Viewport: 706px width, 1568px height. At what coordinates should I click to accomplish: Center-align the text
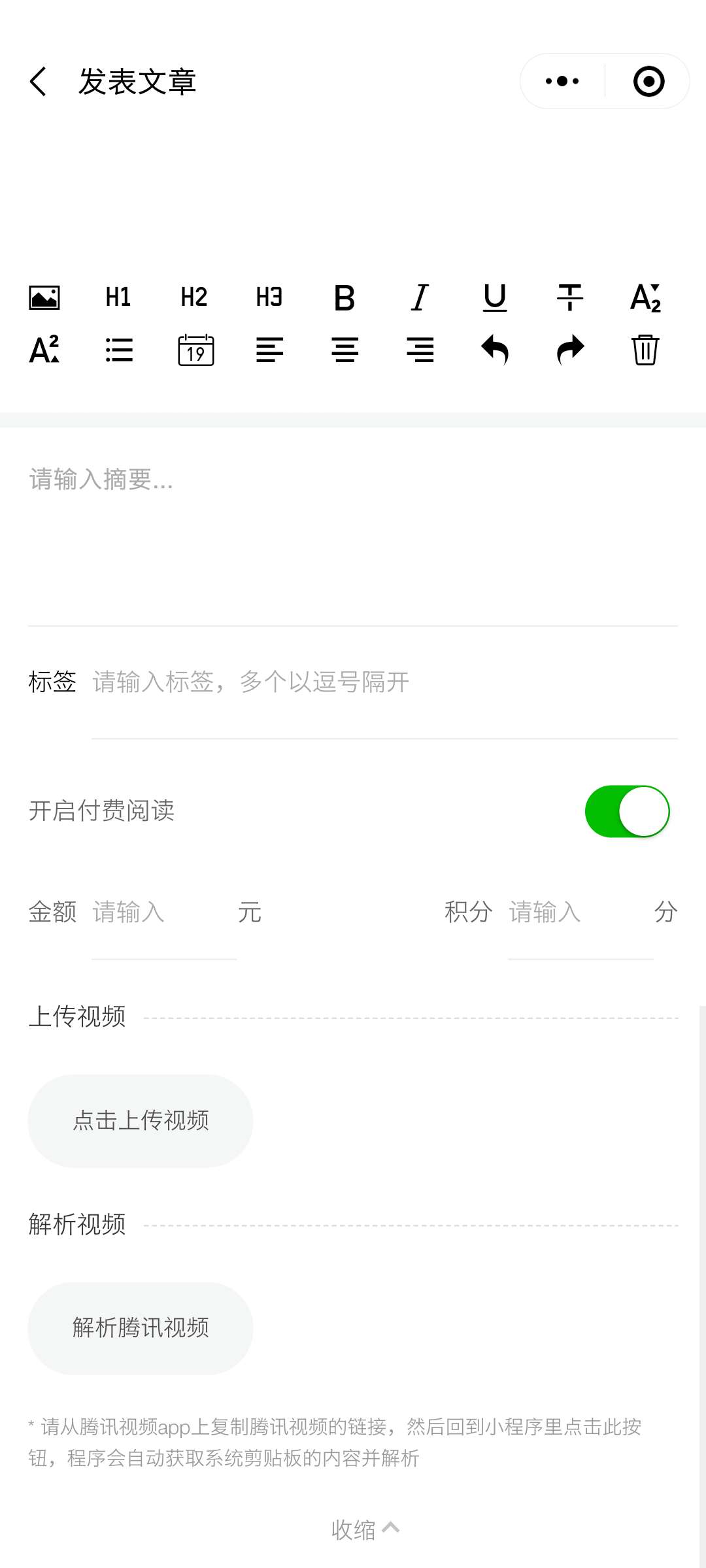(345, 350)
